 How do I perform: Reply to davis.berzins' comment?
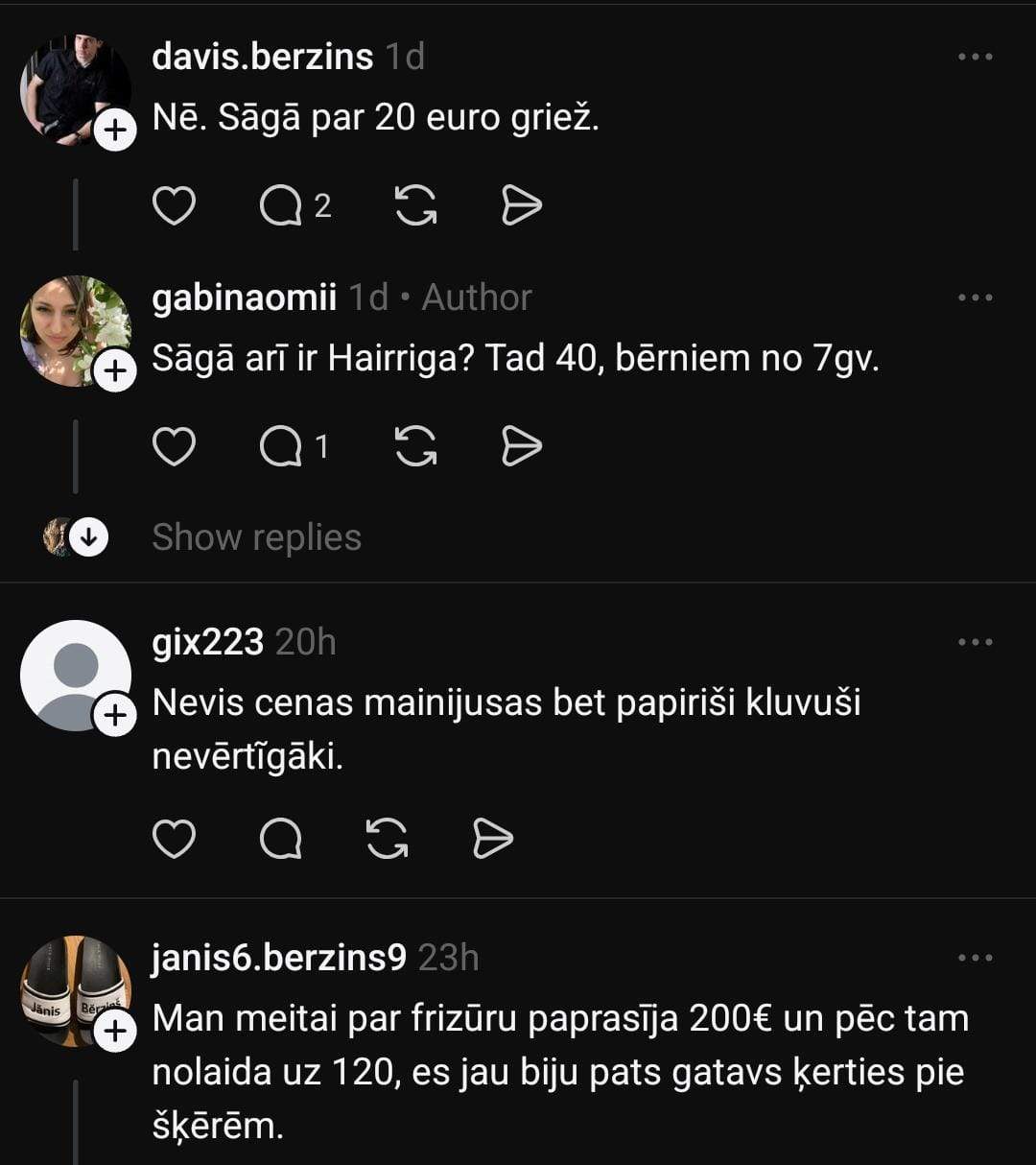coord(281,205)
